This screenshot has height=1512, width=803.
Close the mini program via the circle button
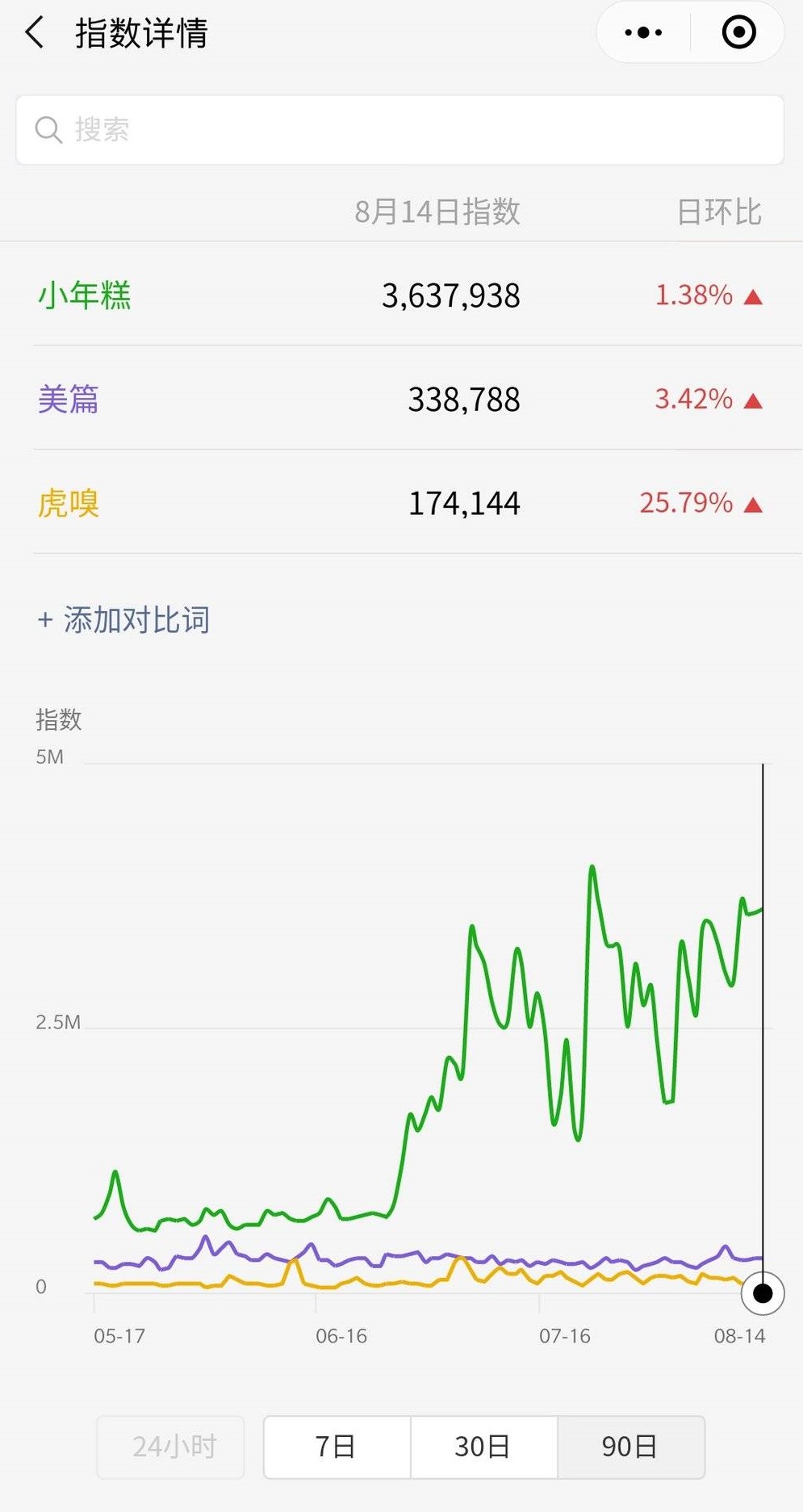pyautogui.click(x=738, y=33)
